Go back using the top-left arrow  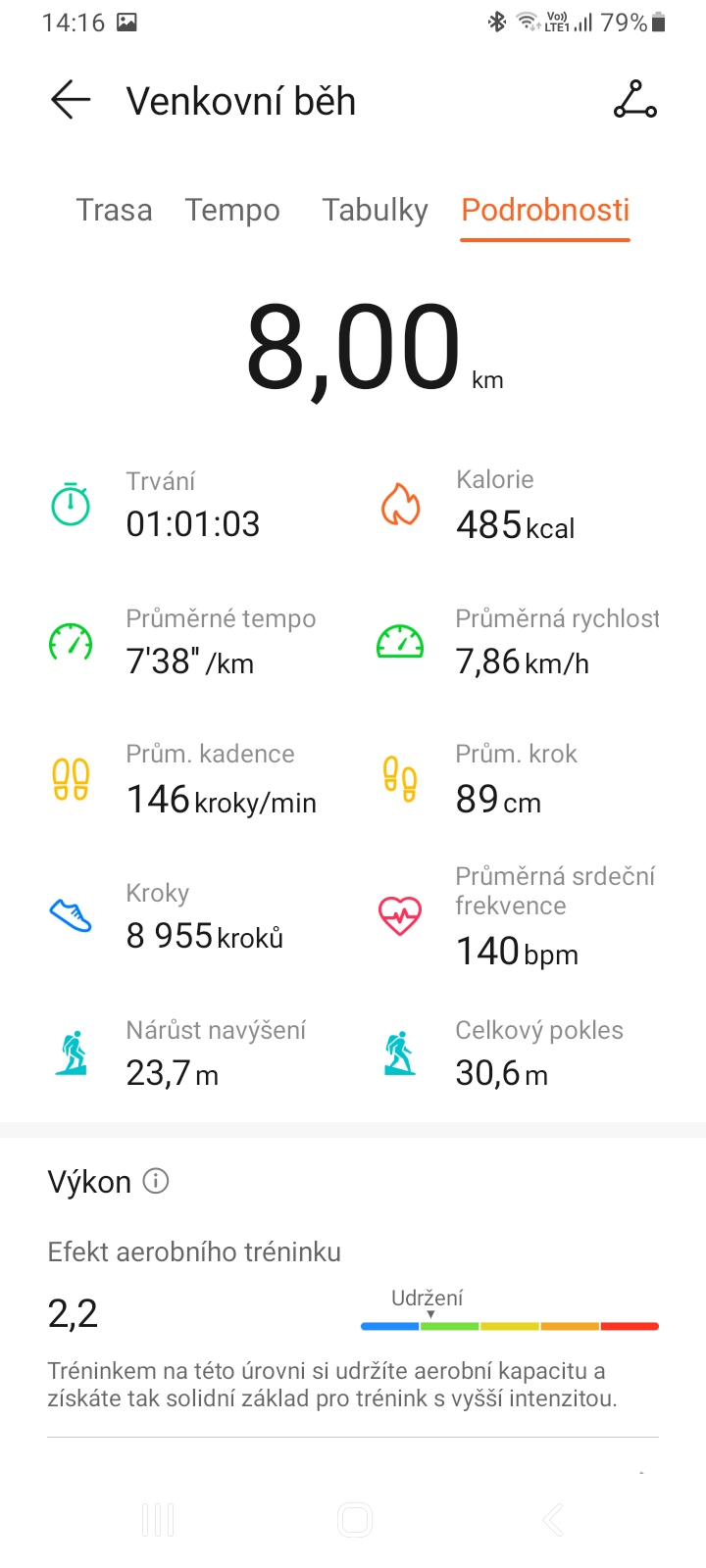point(71,100)
